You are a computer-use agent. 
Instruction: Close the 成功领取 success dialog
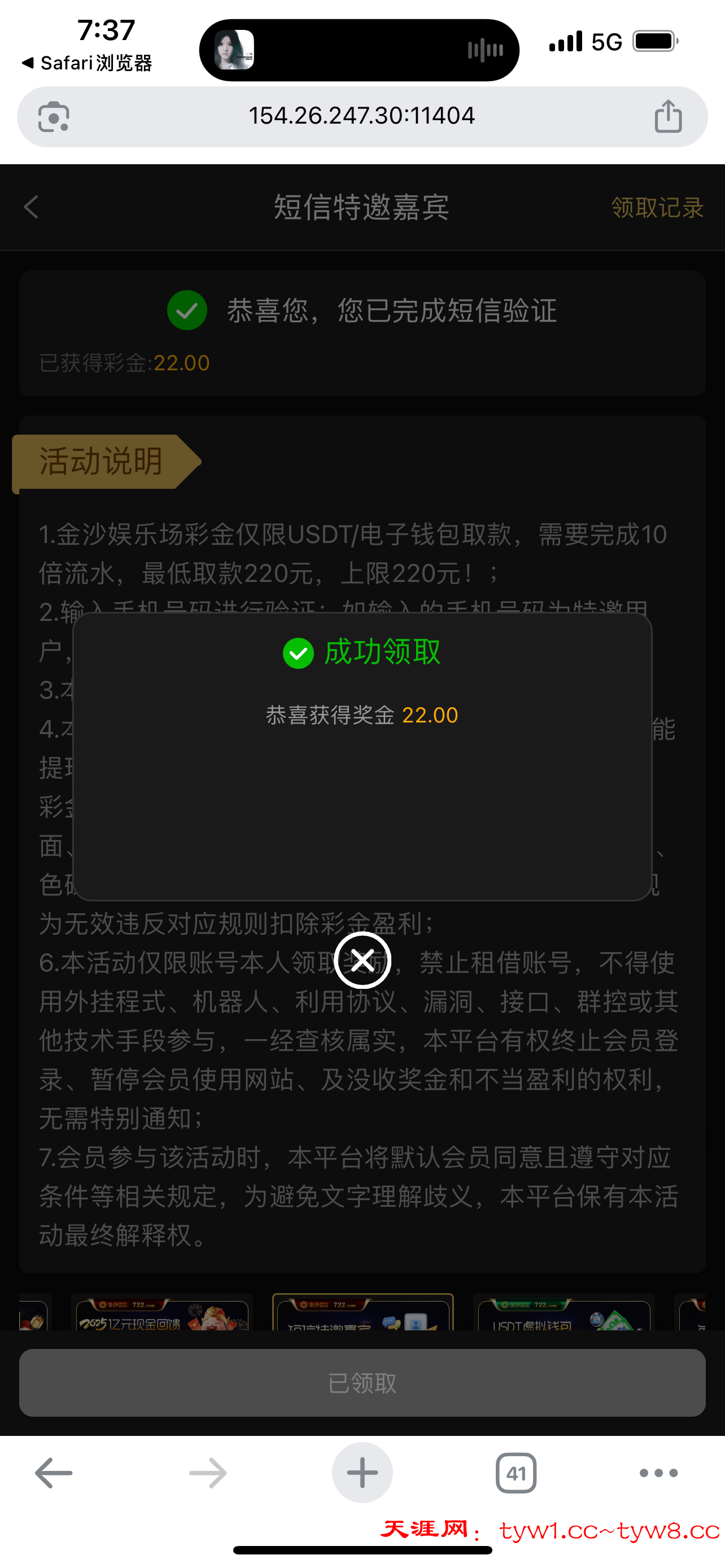362,960
